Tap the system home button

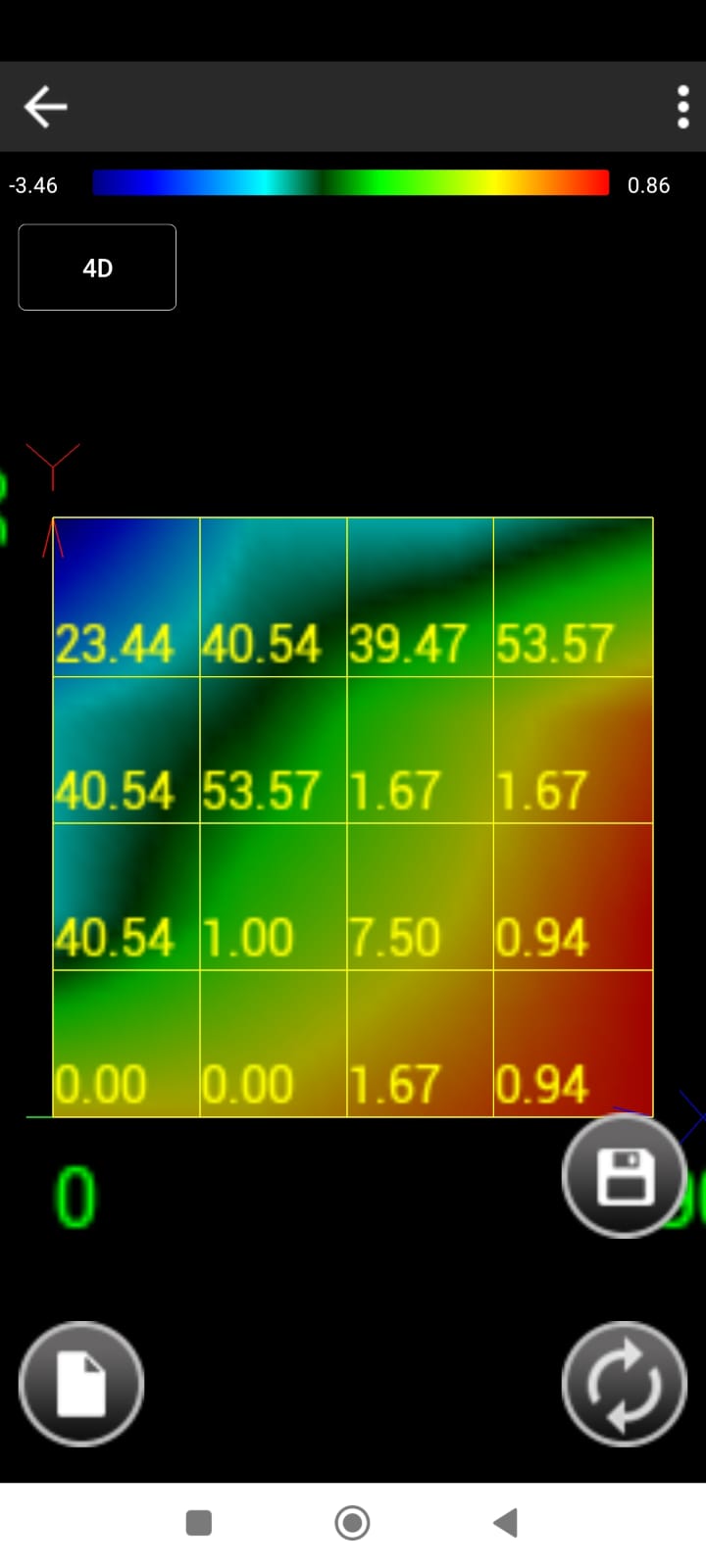coord(352,1523)
